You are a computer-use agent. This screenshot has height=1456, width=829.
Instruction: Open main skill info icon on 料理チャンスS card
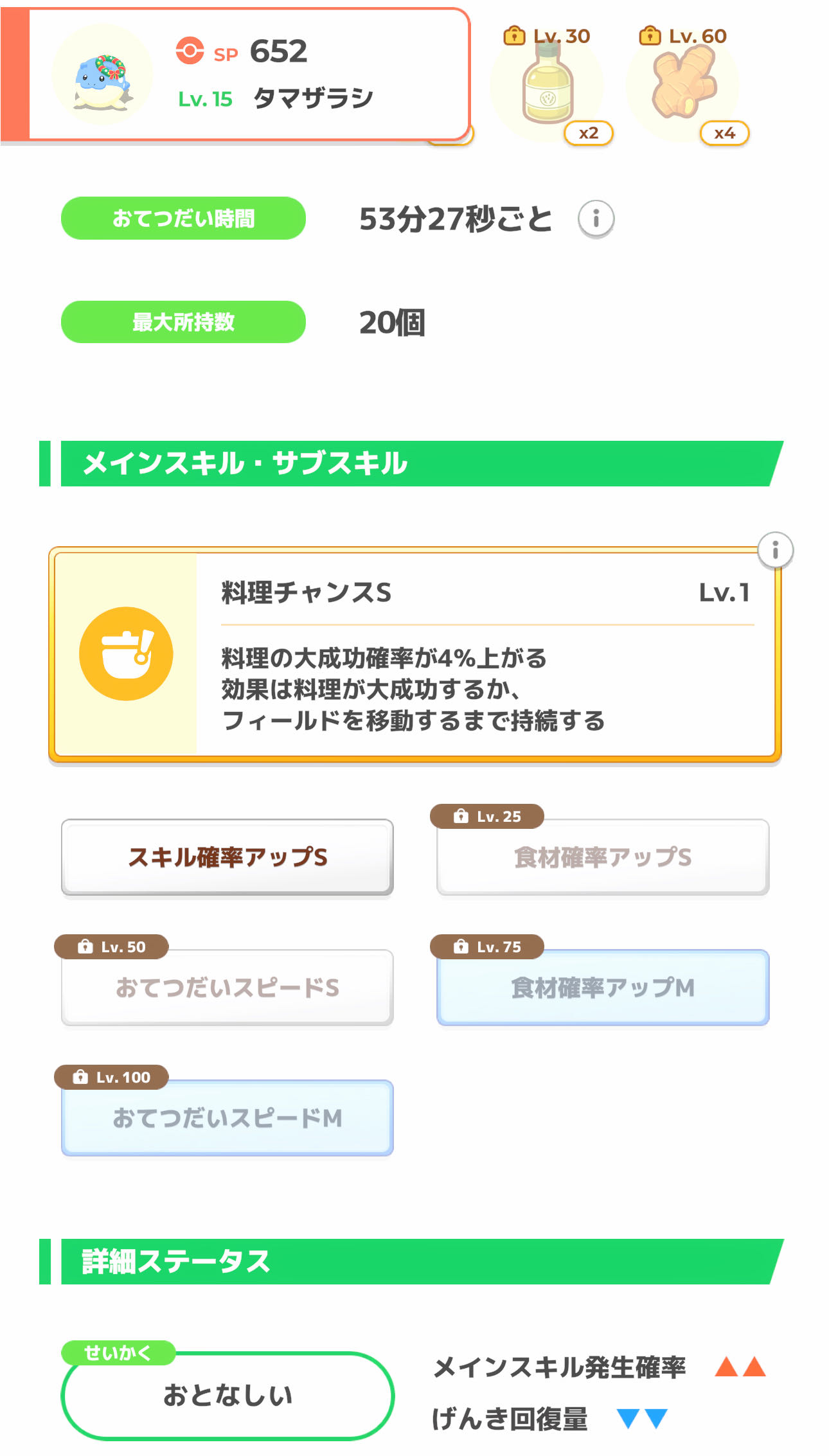[x=775, y=550]
